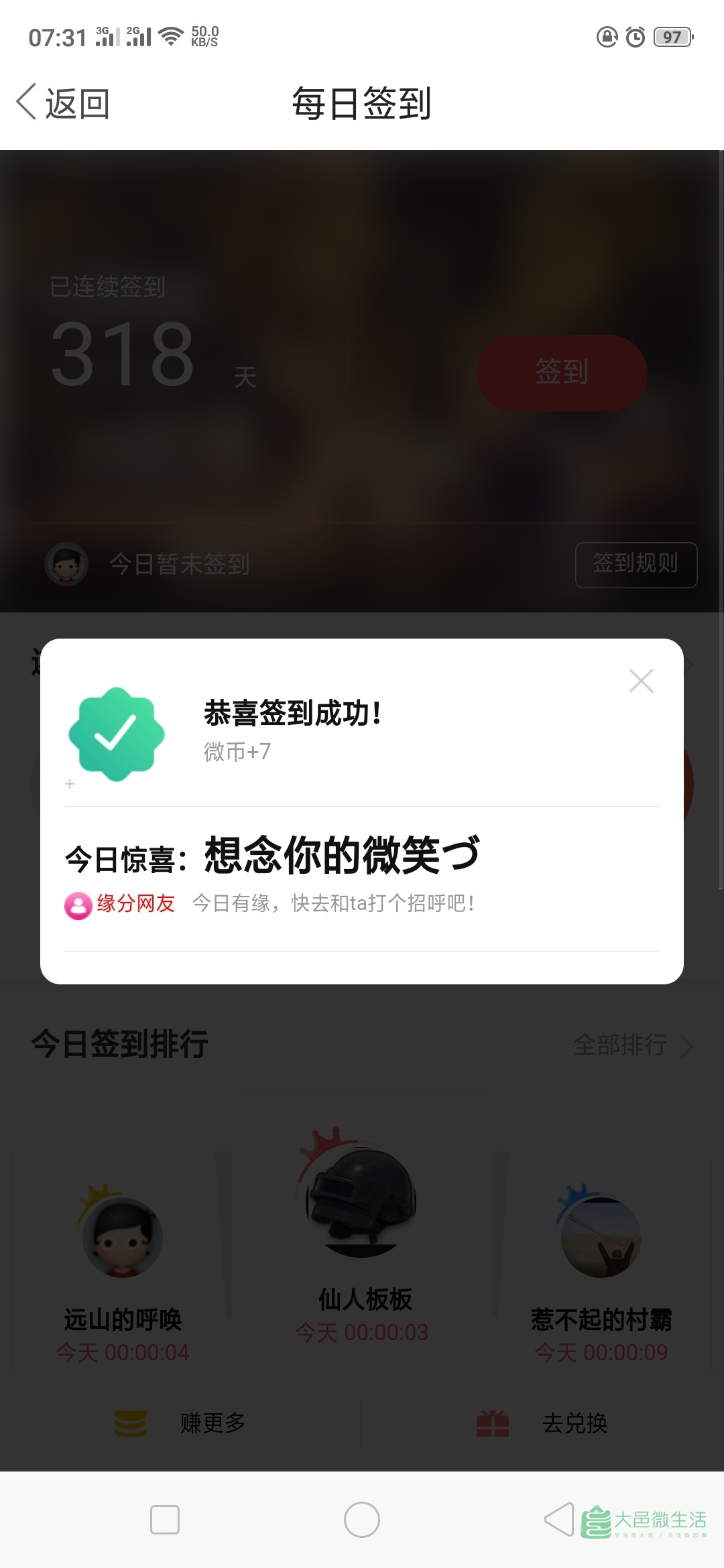Screen dimensions: 724x1568
Task: View 全部排行 full ranking
Action: click(x=632, y=1045)
